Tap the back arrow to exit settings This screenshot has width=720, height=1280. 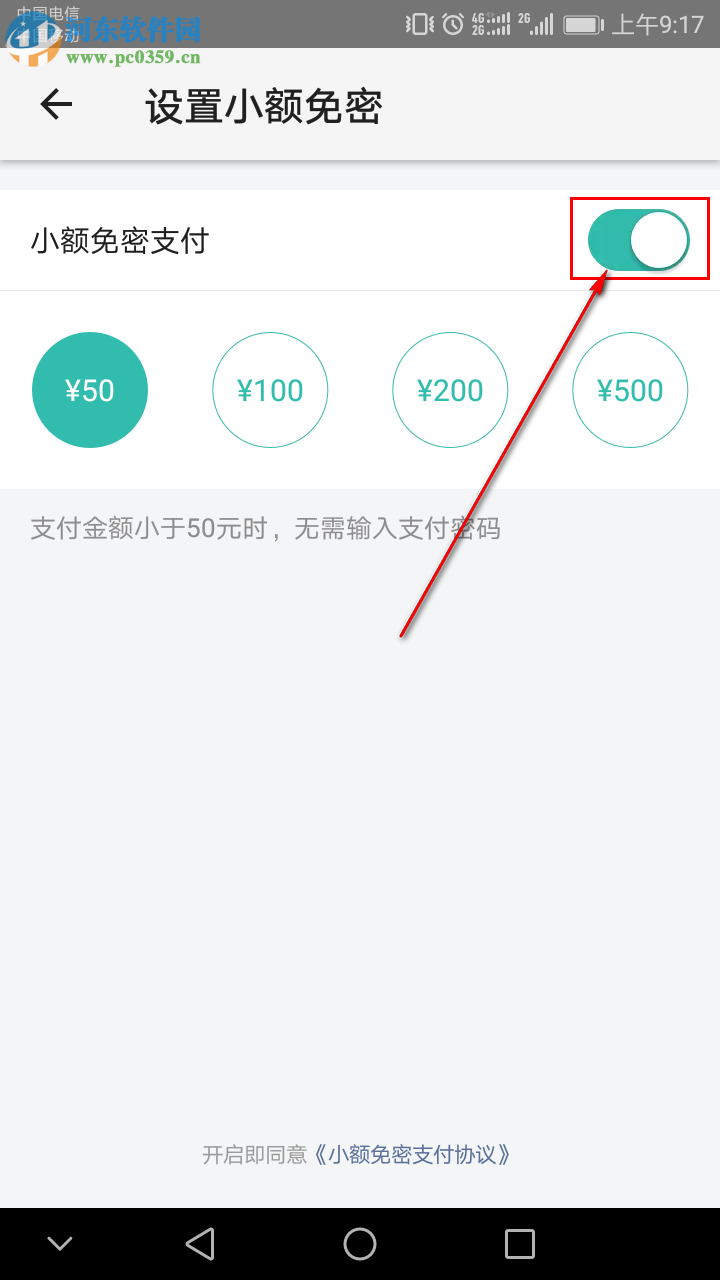tap(55, 105)
